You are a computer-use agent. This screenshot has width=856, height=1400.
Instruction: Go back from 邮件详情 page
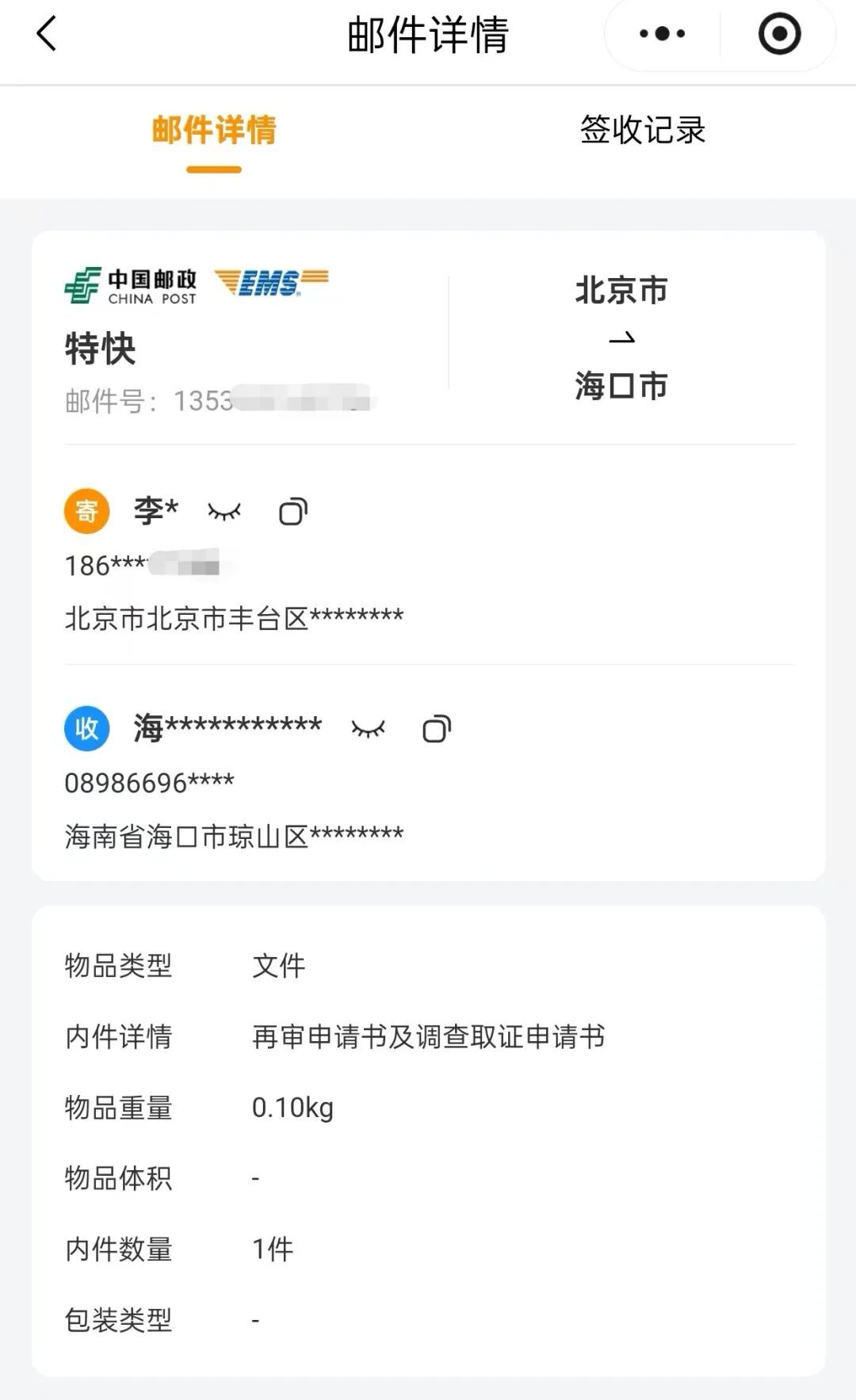tap(47, 34)
